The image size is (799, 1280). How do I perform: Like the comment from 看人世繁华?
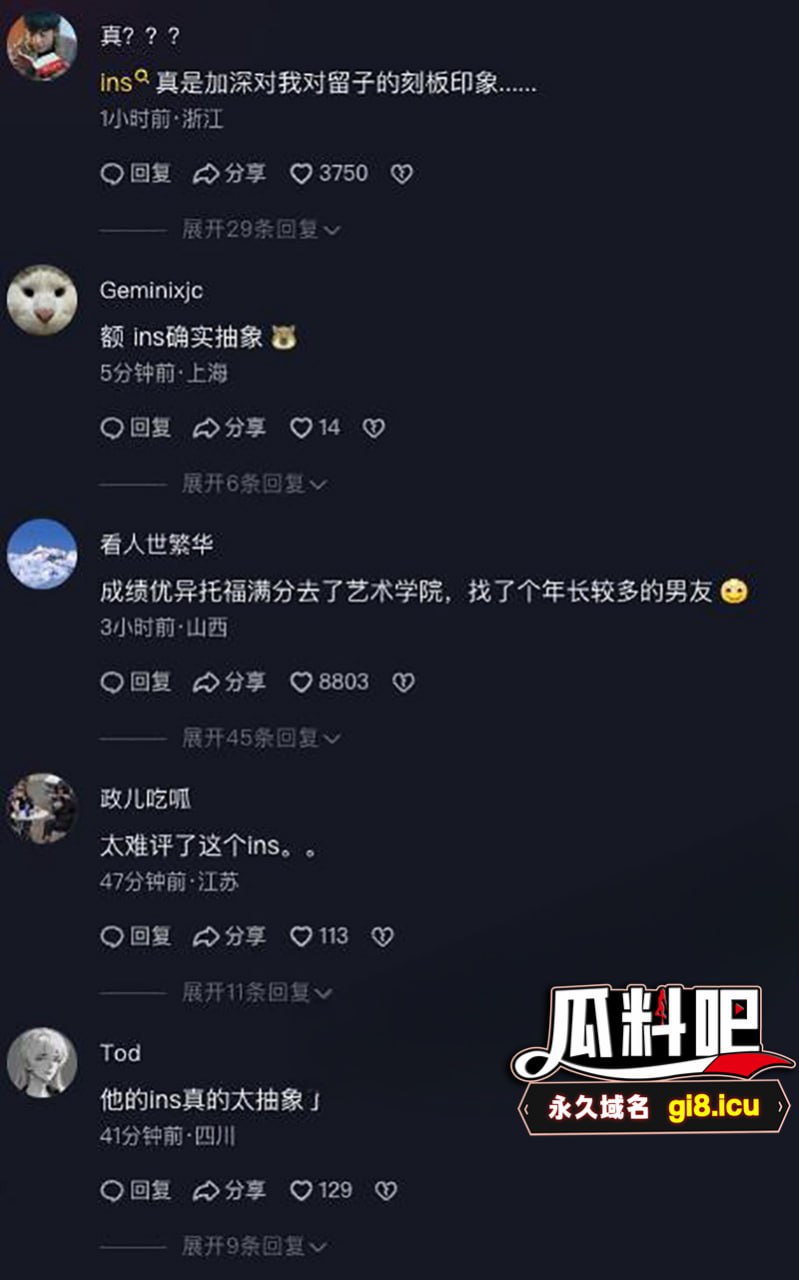tap(302, 682)
